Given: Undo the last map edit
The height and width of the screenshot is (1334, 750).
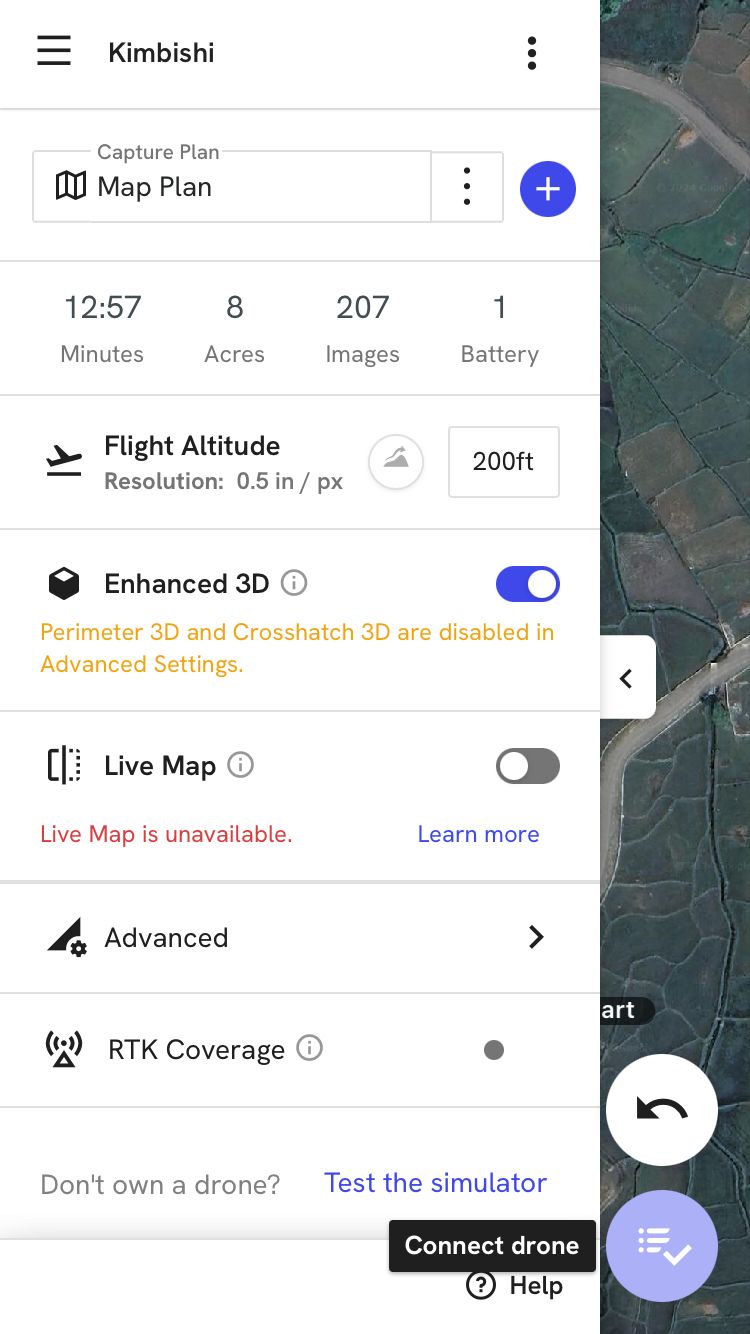Looking at the screenshot, I should coord(662,1110).
